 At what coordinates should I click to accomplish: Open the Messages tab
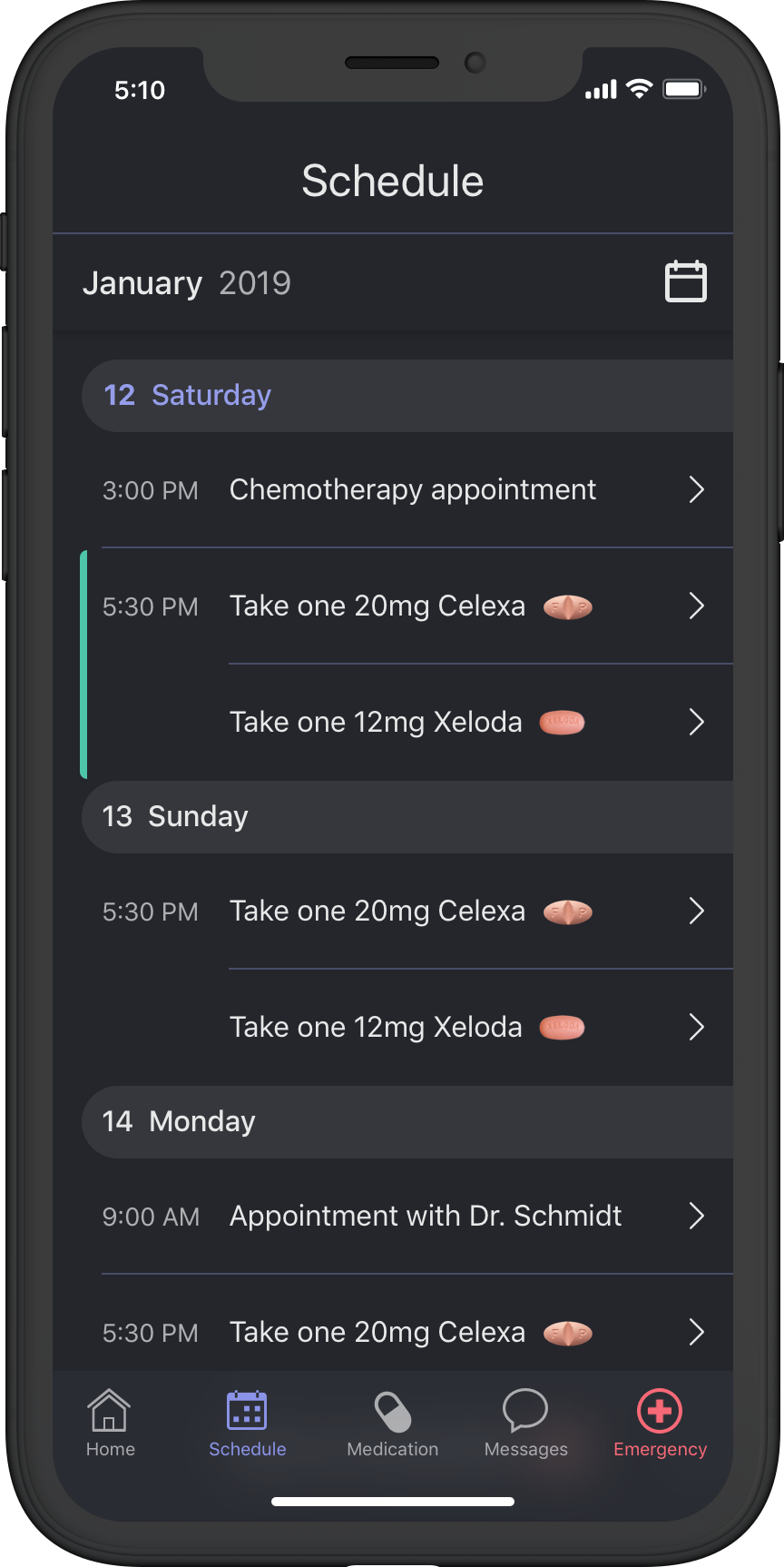pos(525,1424)
